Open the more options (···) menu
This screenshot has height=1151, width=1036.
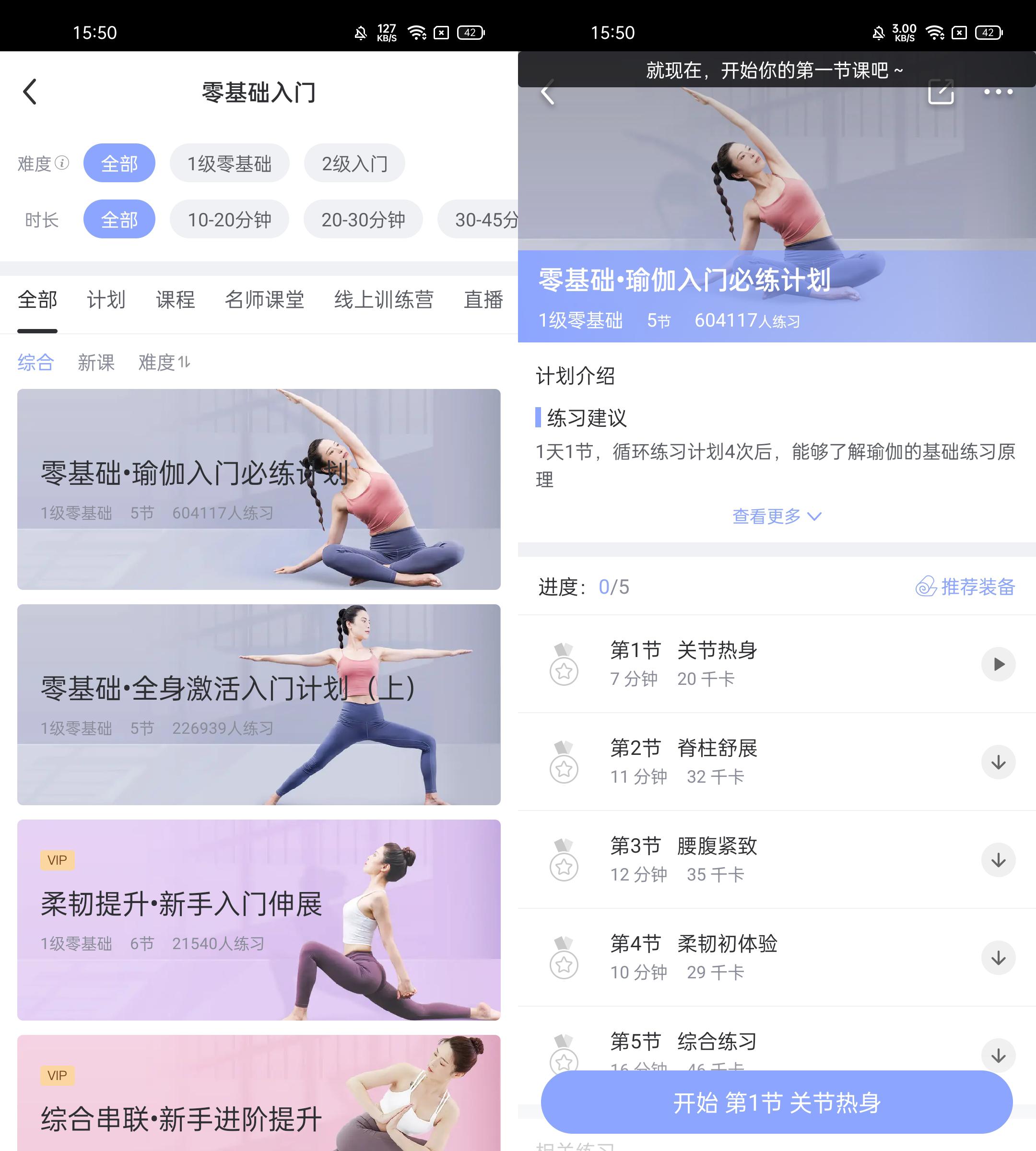[x=1000, y=91]
